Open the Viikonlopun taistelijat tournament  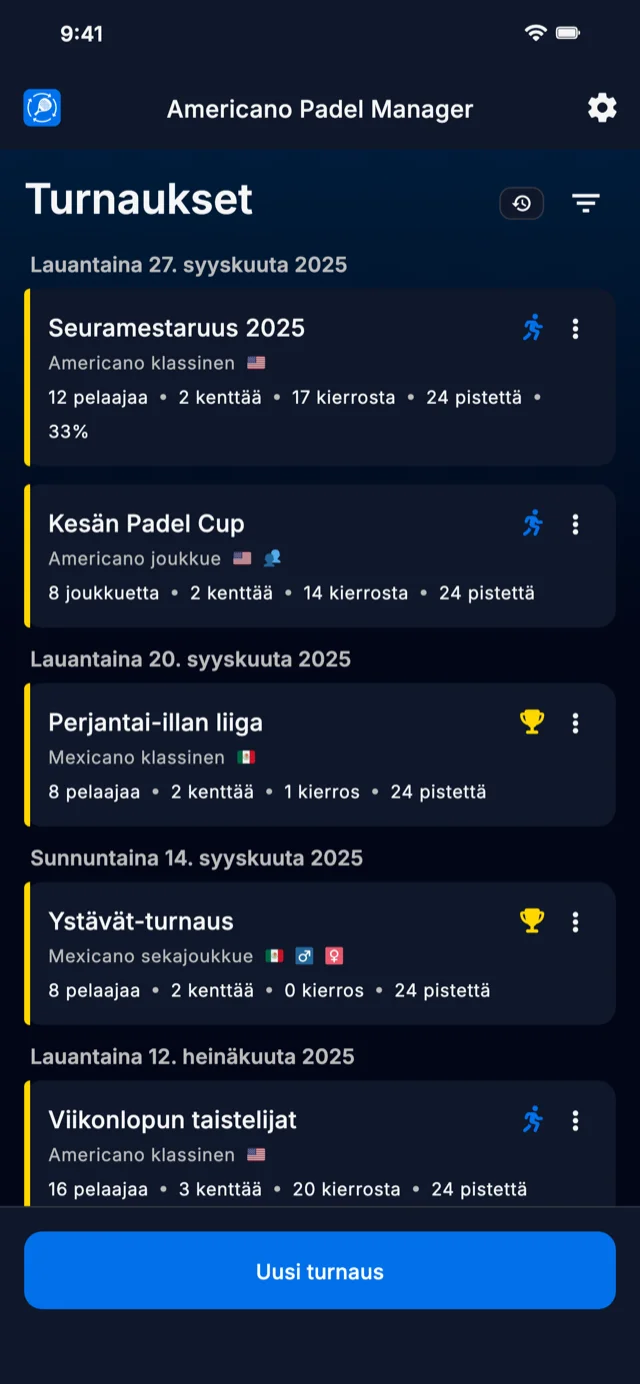[x=280, y=1150]
